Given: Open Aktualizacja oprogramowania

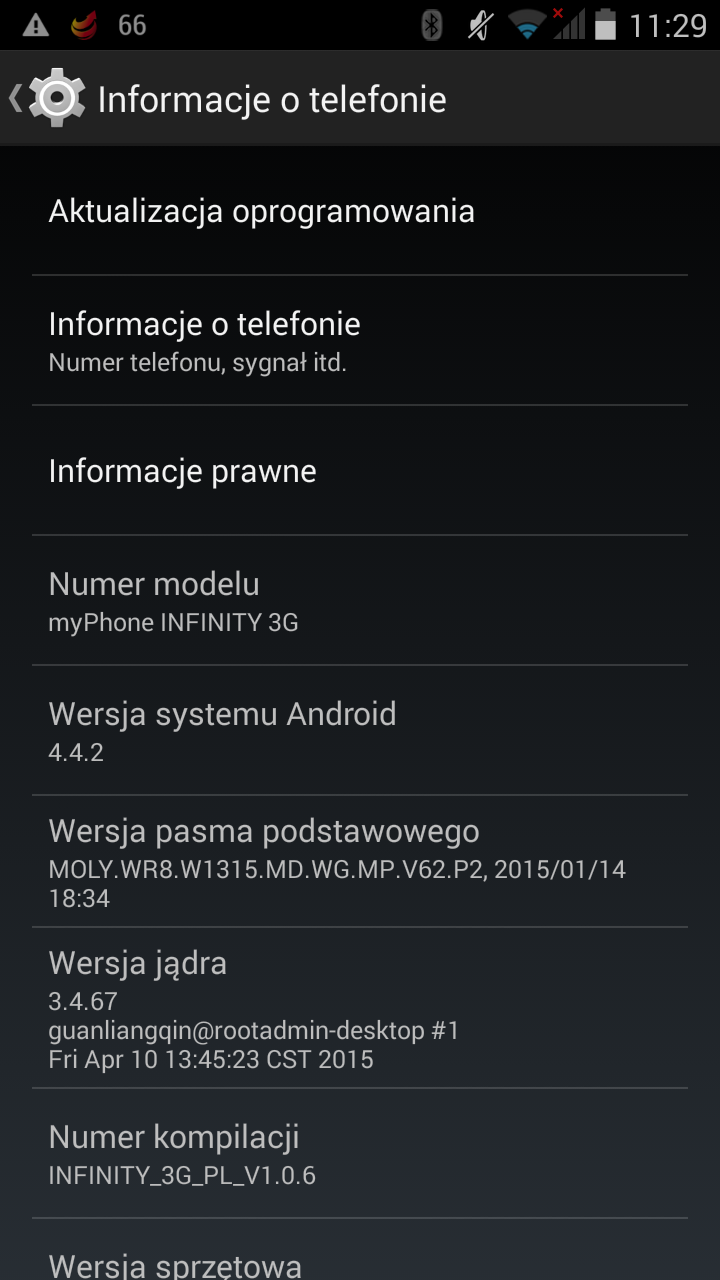Looking at the screenshot, I should pos(360,211).
